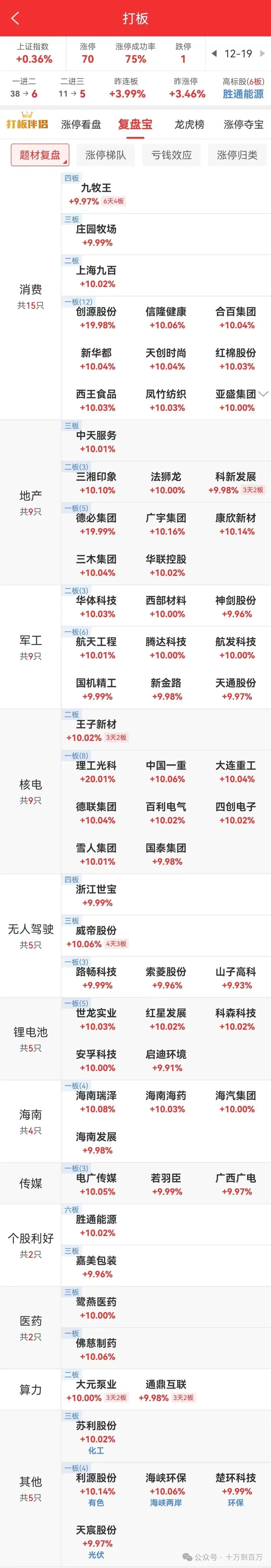Open the 打板伴侣 tab
This screenshot has height=1568, width=271.
tap(27, 124)
